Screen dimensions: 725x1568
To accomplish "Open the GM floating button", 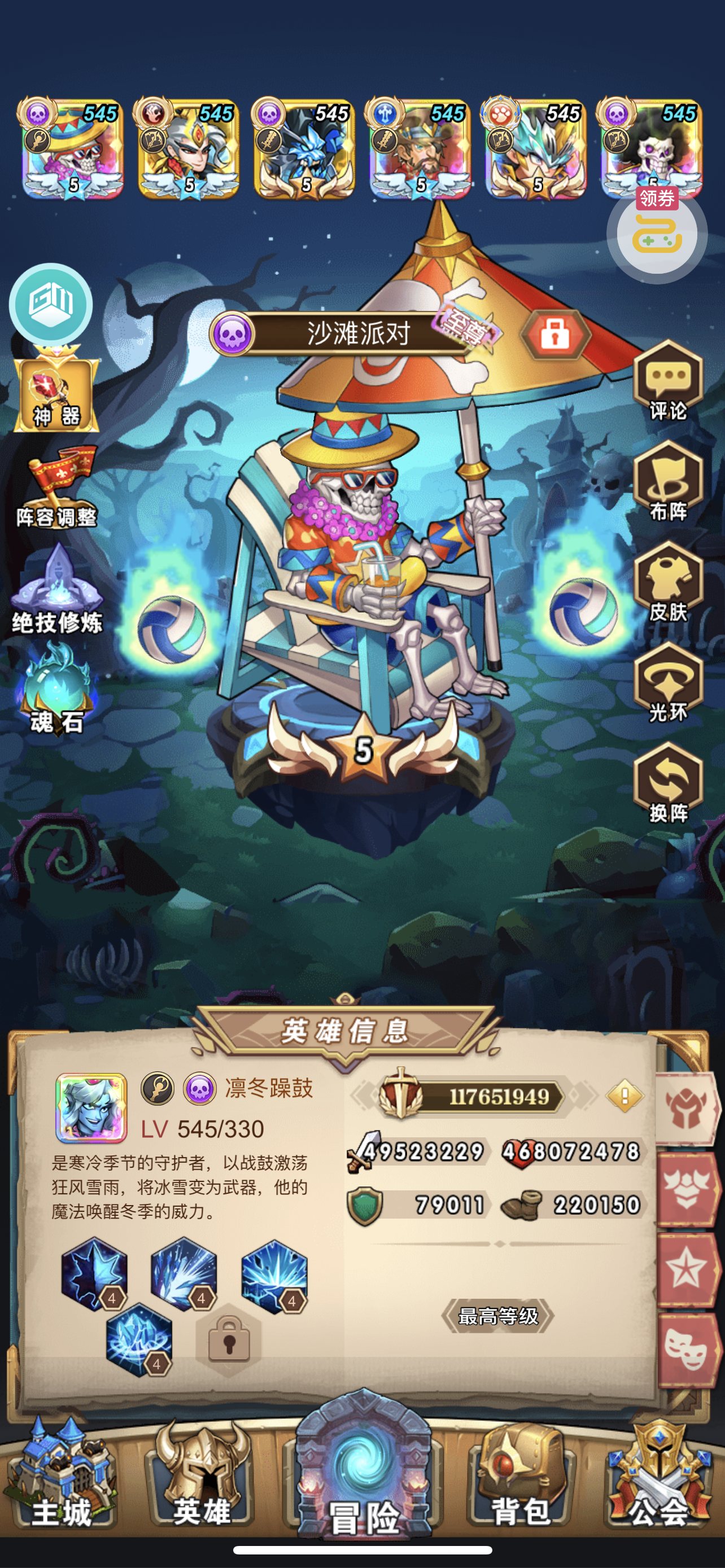I will coord(50,304).
